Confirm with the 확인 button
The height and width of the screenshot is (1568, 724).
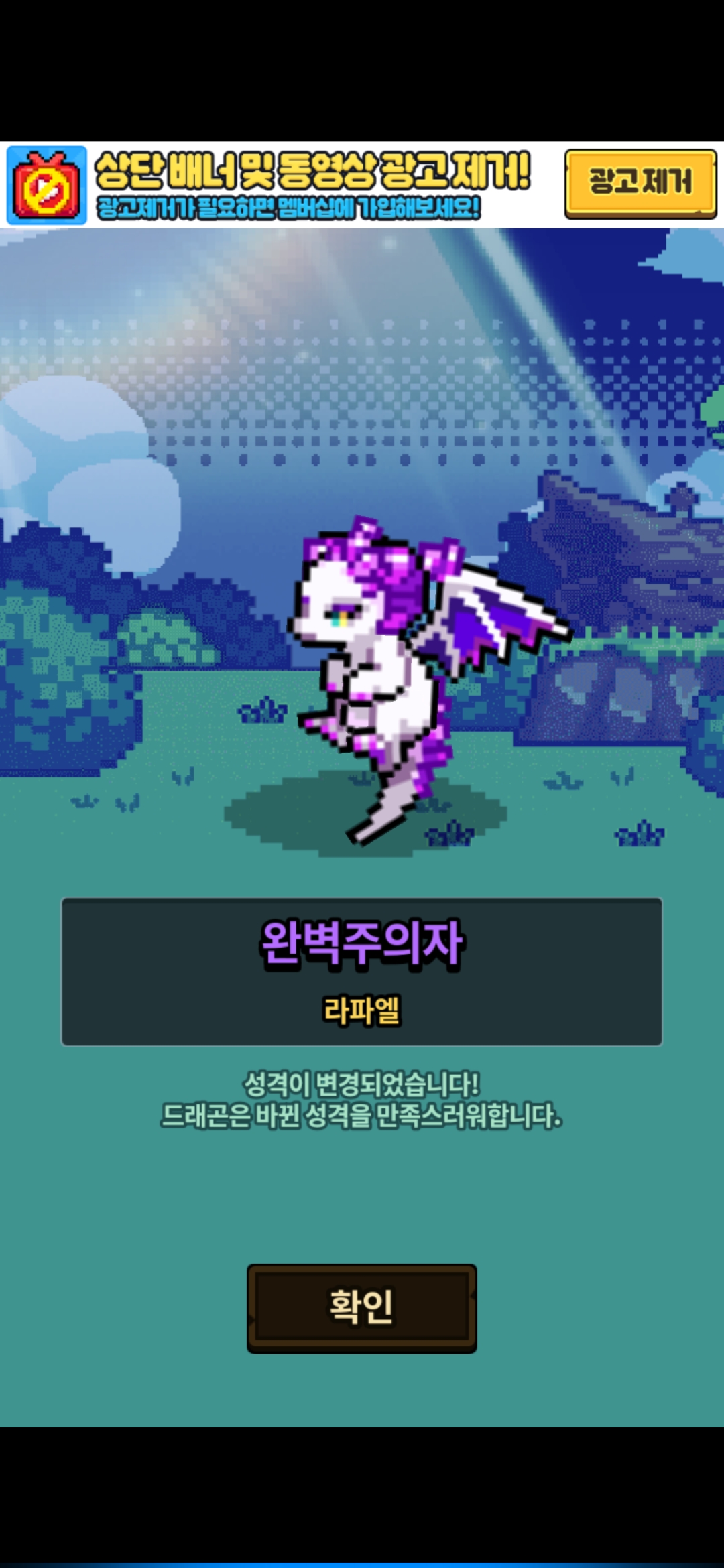[x=361, y=1308]
